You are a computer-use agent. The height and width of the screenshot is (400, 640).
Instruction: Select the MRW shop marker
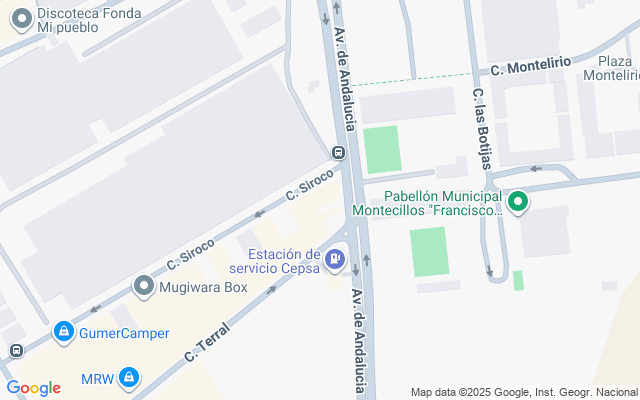point(128,378)
